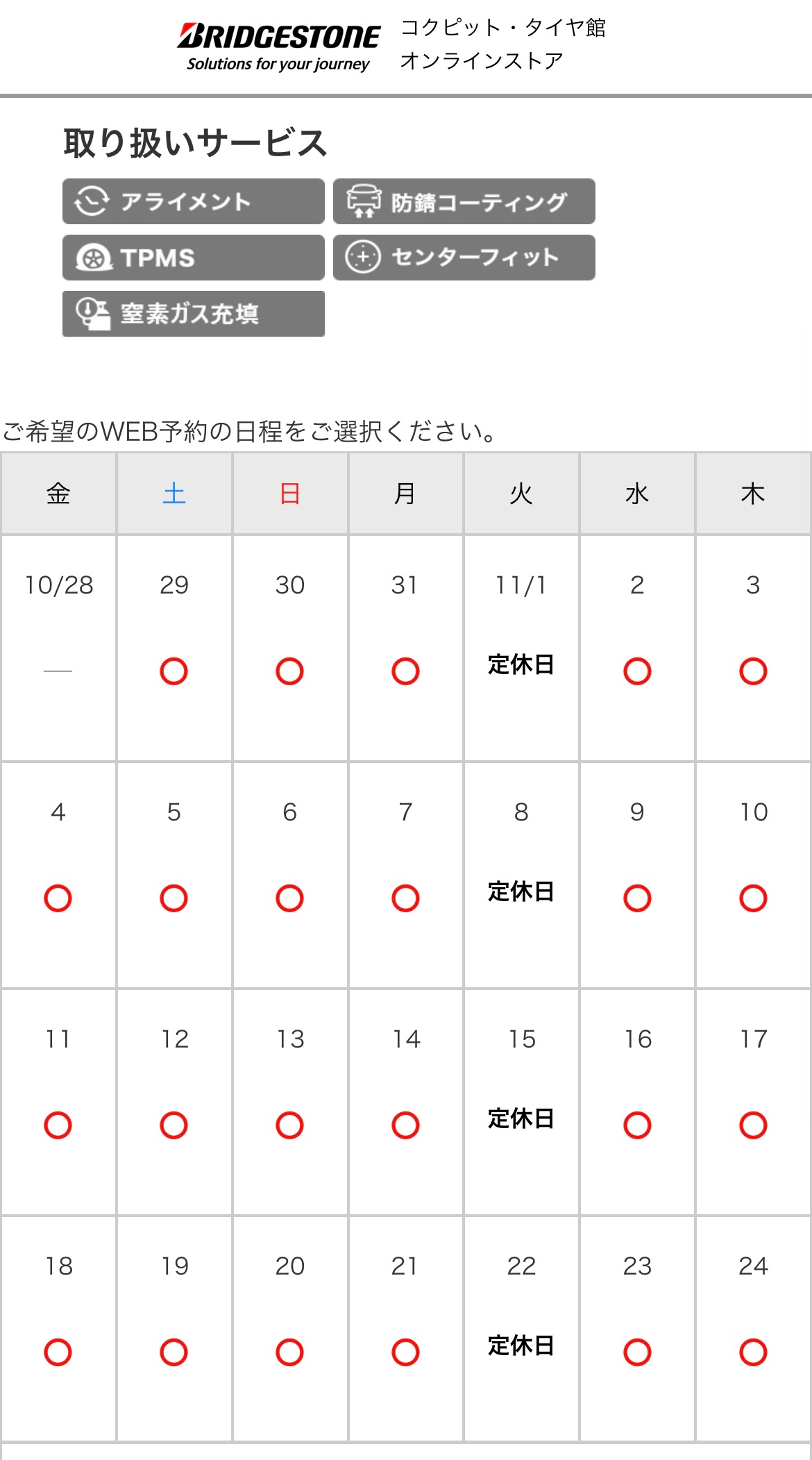Image resolution: width=812 pixels, height=1460 pixels.
Task: Choose the open slot on November 14
Action: click(405, 1125)
